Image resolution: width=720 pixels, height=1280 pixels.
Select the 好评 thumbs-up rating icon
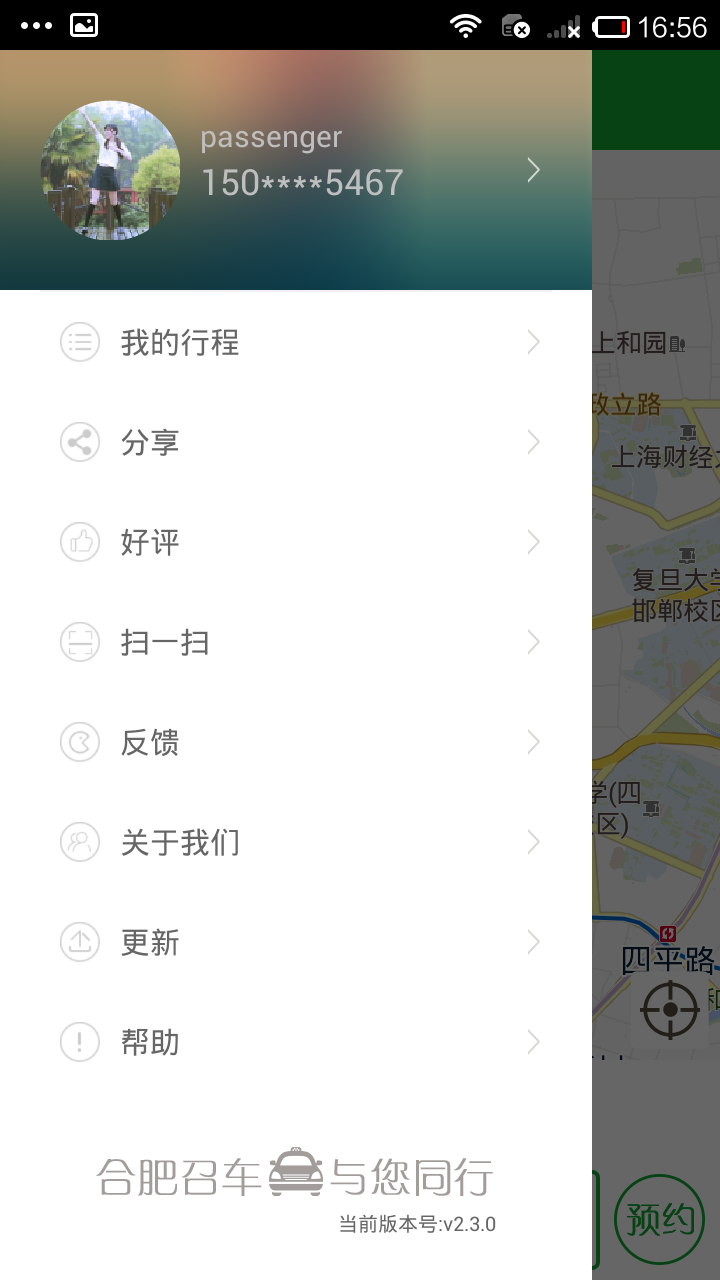[x=80, y=542]
